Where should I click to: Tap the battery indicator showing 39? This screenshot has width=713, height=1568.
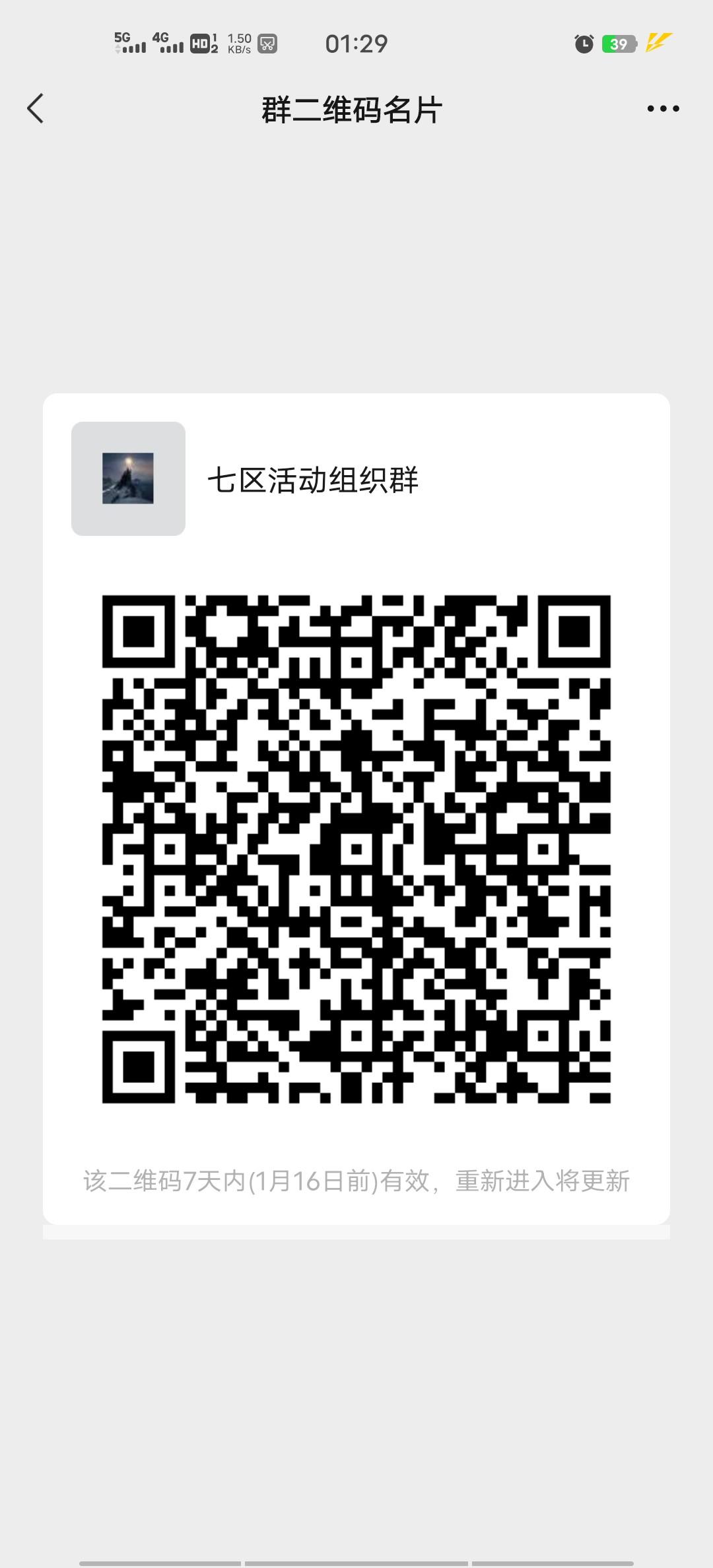tap(617, 42)
